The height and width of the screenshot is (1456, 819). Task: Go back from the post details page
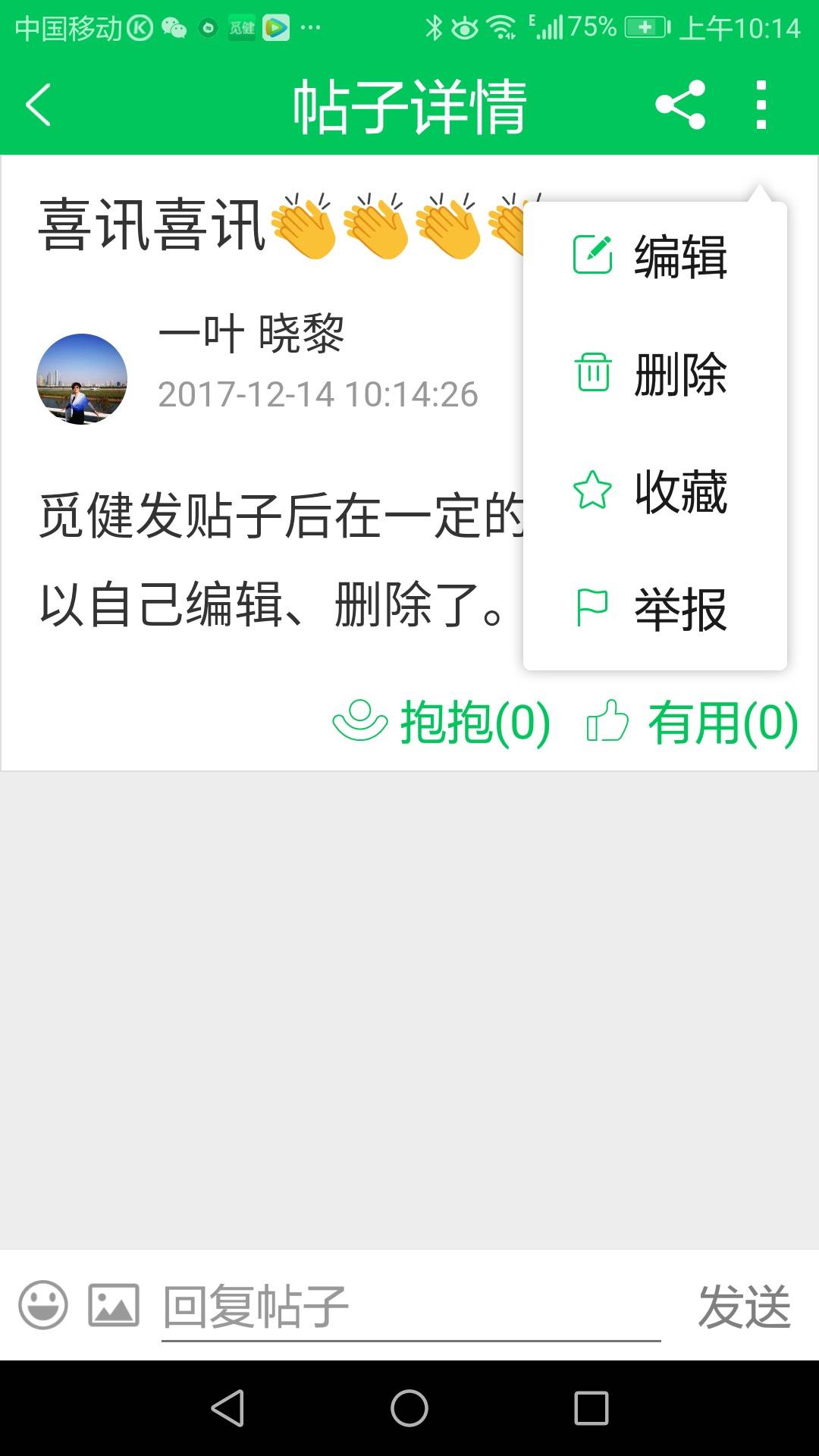(38, 105)
